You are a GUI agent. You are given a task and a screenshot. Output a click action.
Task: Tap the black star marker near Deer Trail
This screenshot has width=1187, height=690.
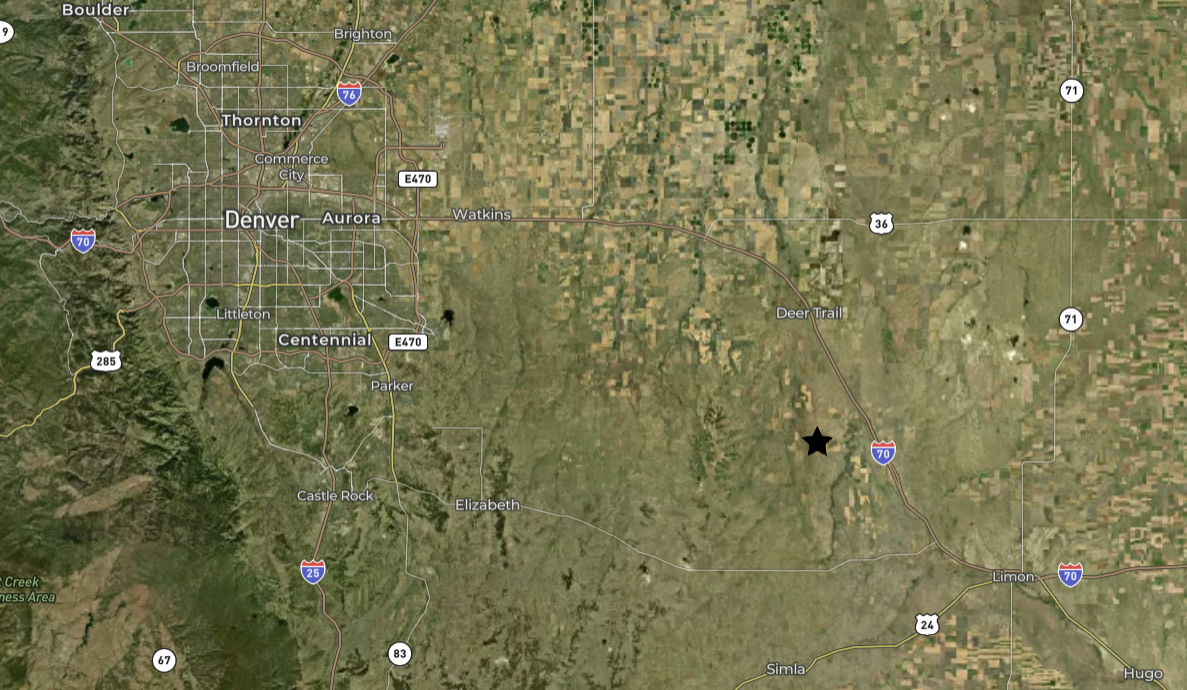(817, 441)
